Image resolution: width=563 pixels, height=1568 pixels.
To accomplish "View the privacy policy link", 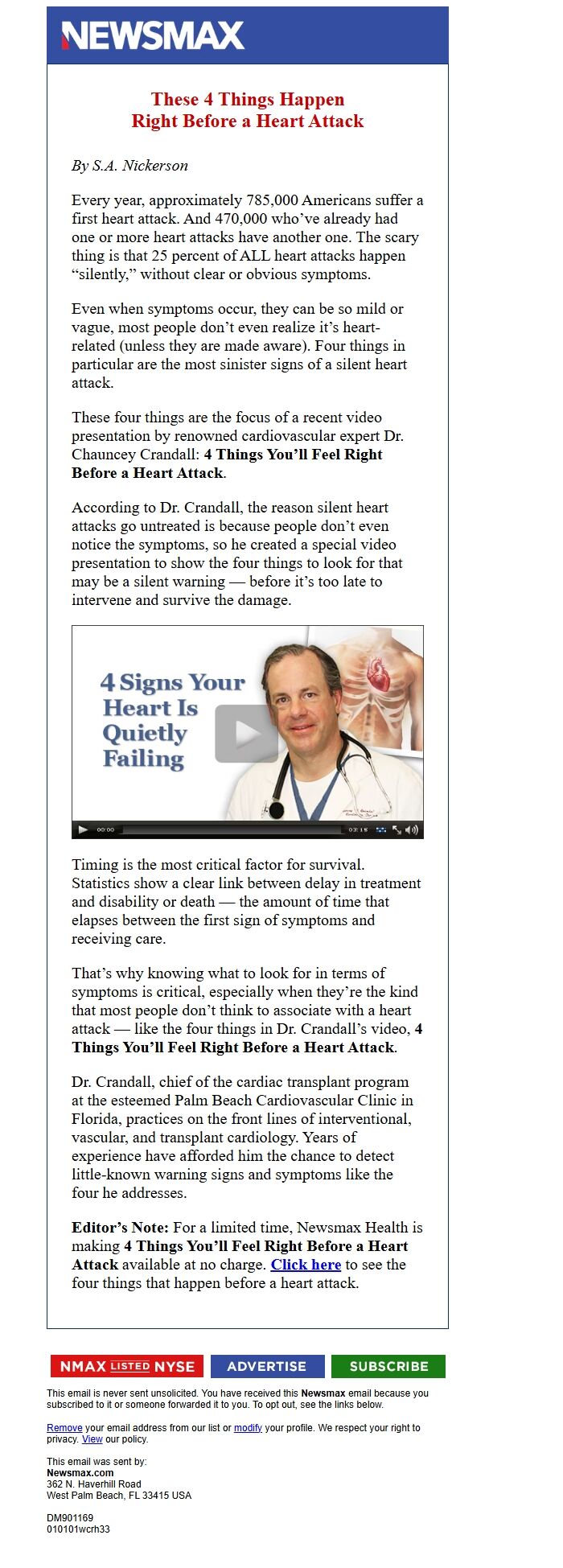I will pyautogui.click(x=92, y=1438).
